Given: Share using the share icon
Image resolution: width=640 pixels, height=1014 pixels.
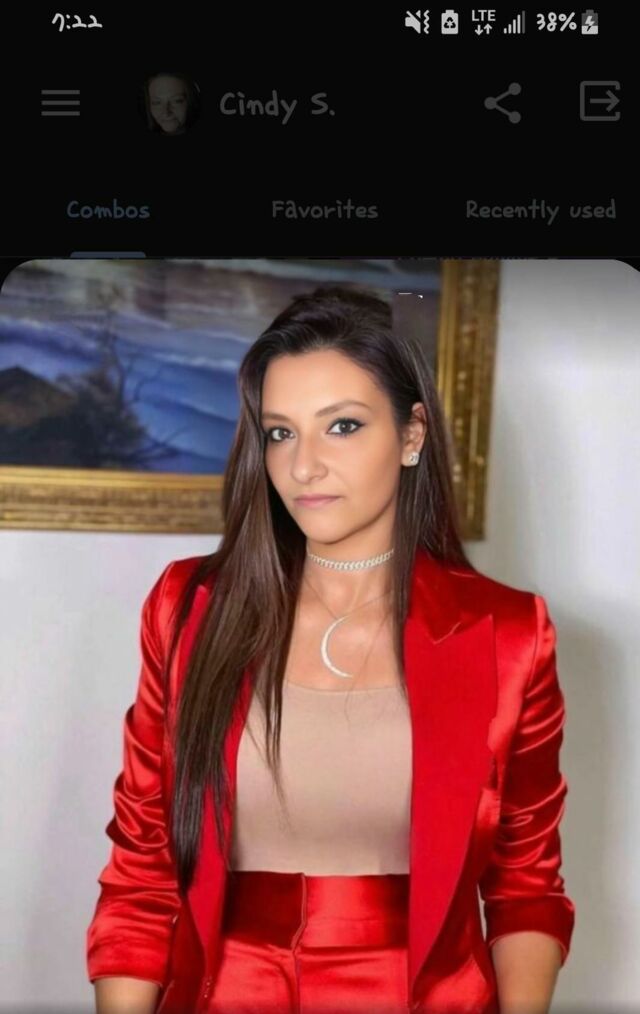Looking at the screenshot, I should [503, 103].
